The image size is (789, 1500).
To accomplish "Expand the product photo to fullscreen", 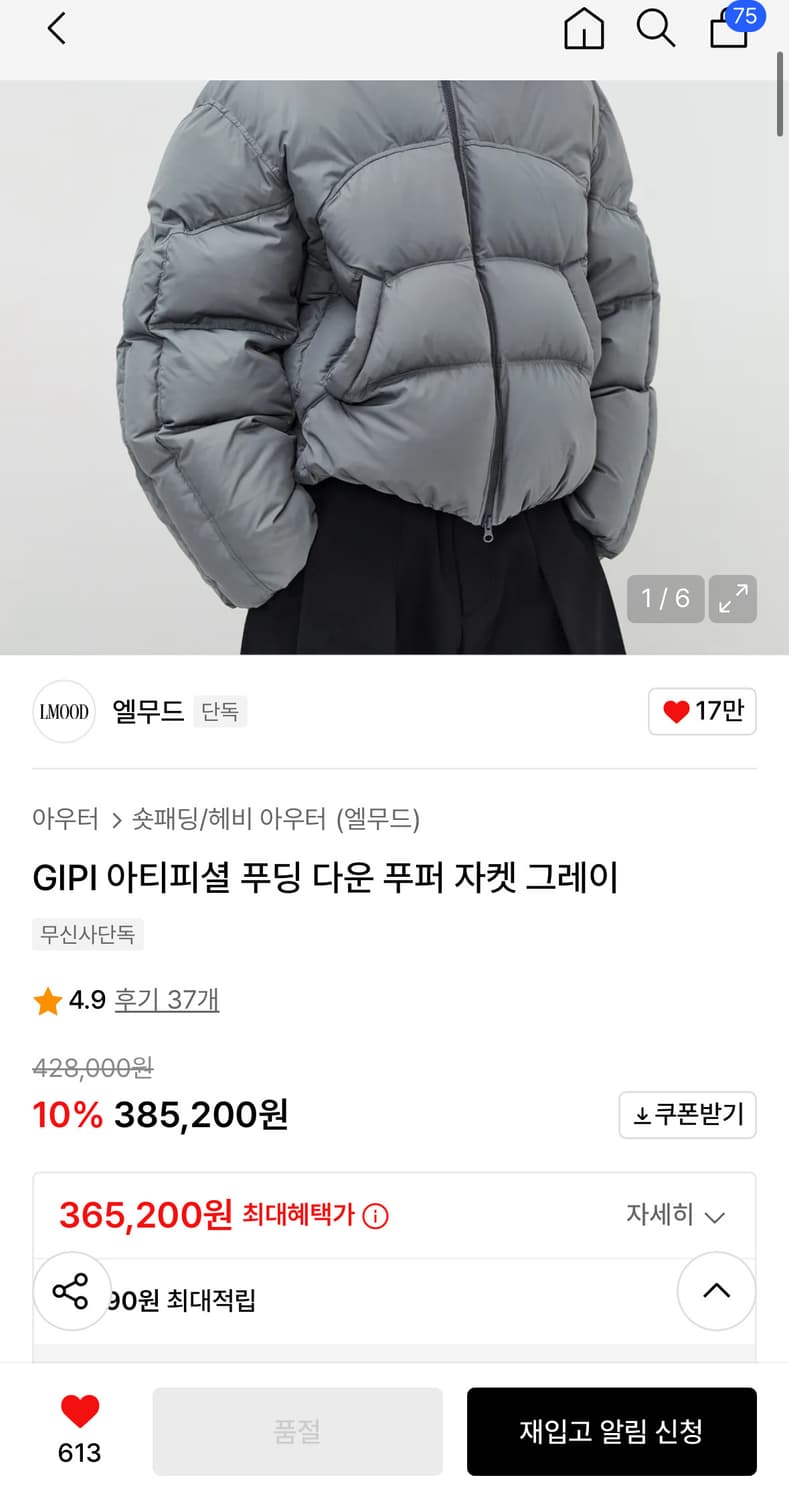I will (x=732, y=598).
